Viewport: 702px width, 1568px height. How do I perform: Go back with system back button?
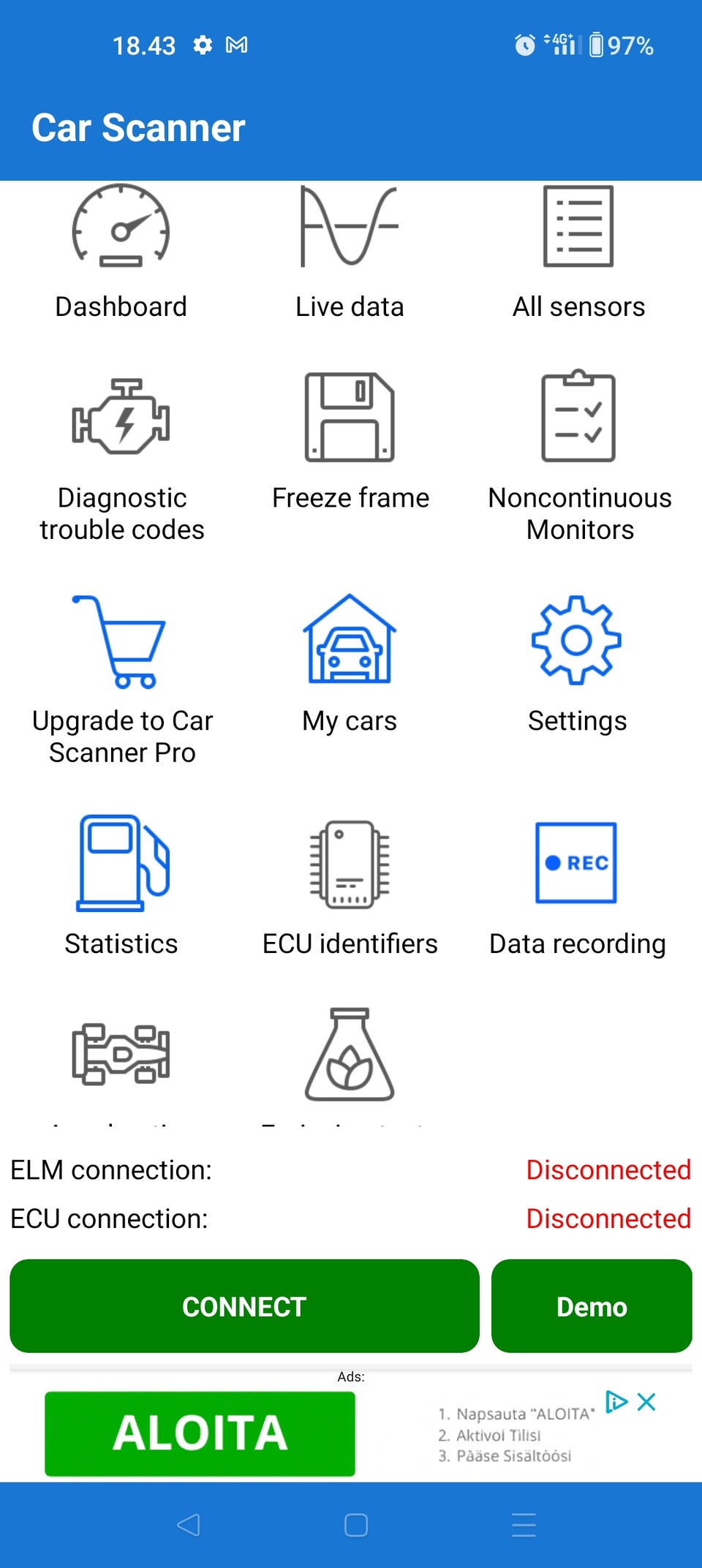click(x=189, y=1525)
